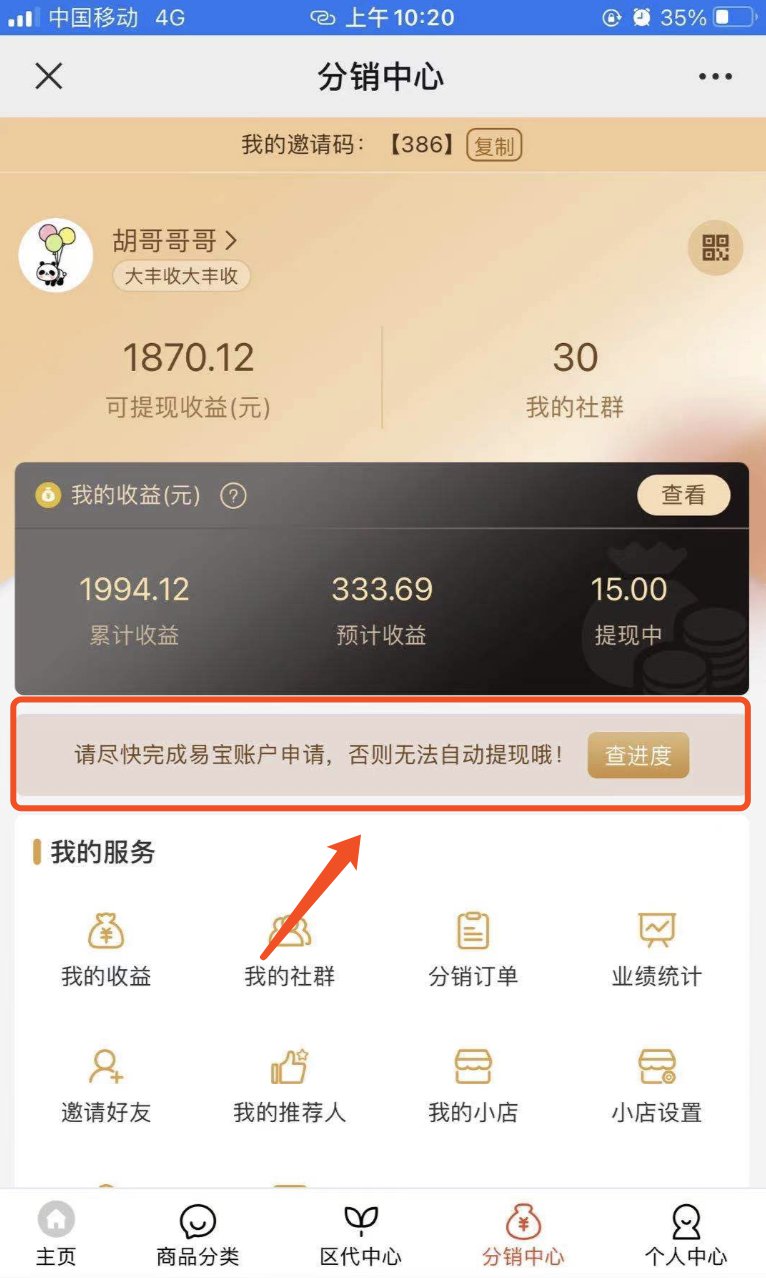Copy the invitation code with 复制
The image size is (766, 1278).
coord(494,146)
